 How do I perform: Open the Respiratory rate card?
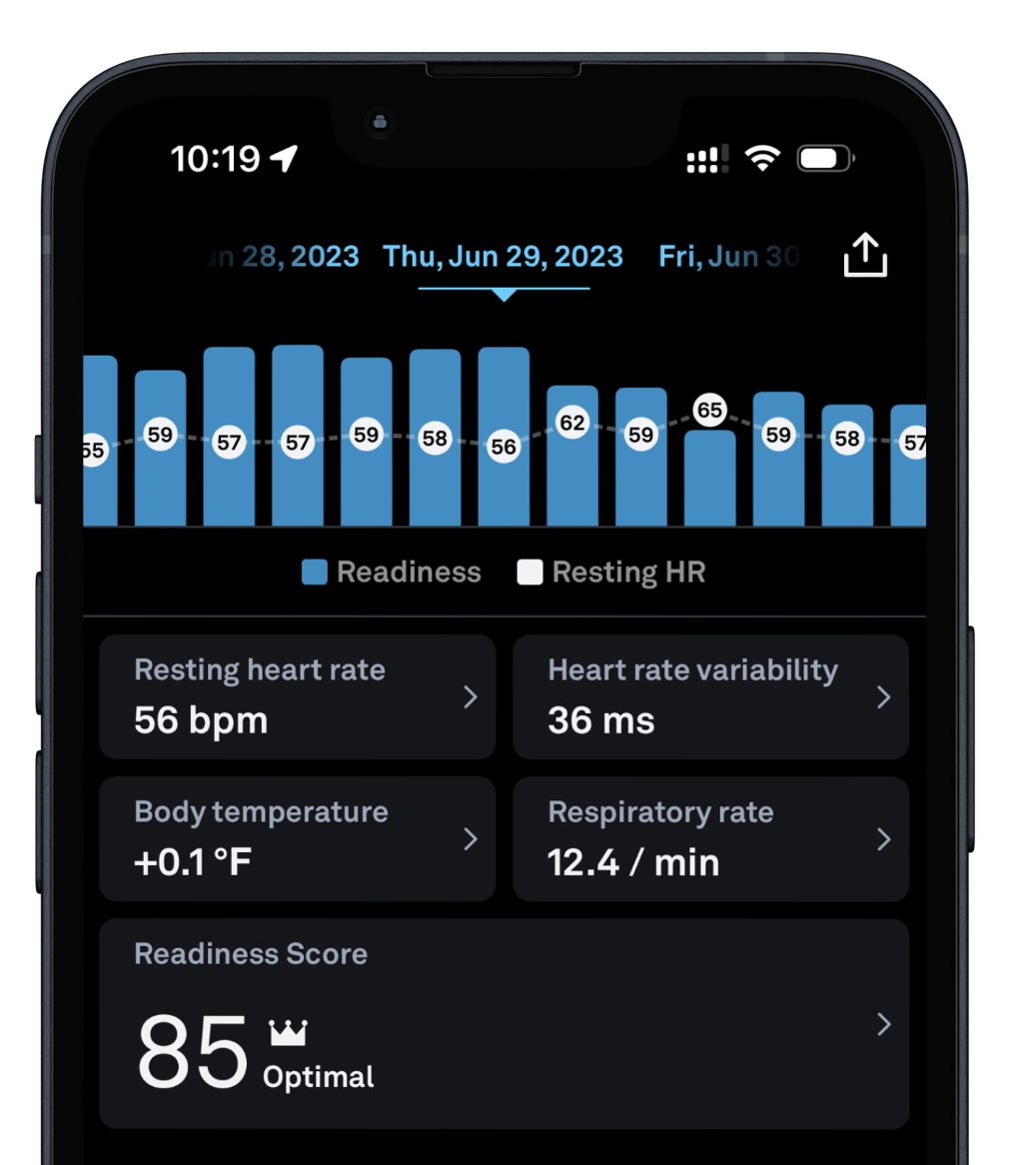pyautogui.click(x=710, y=838)
